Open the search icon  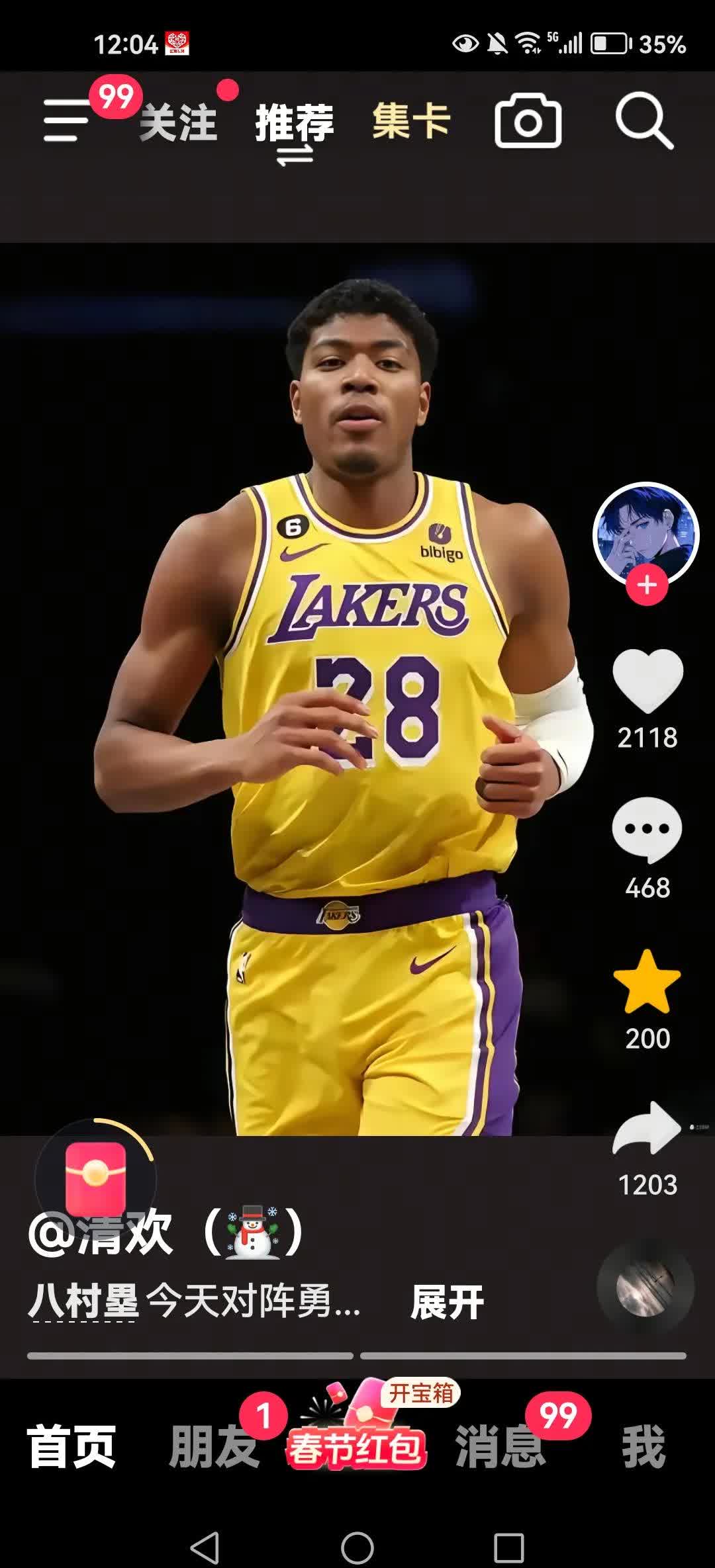point(643,121)
